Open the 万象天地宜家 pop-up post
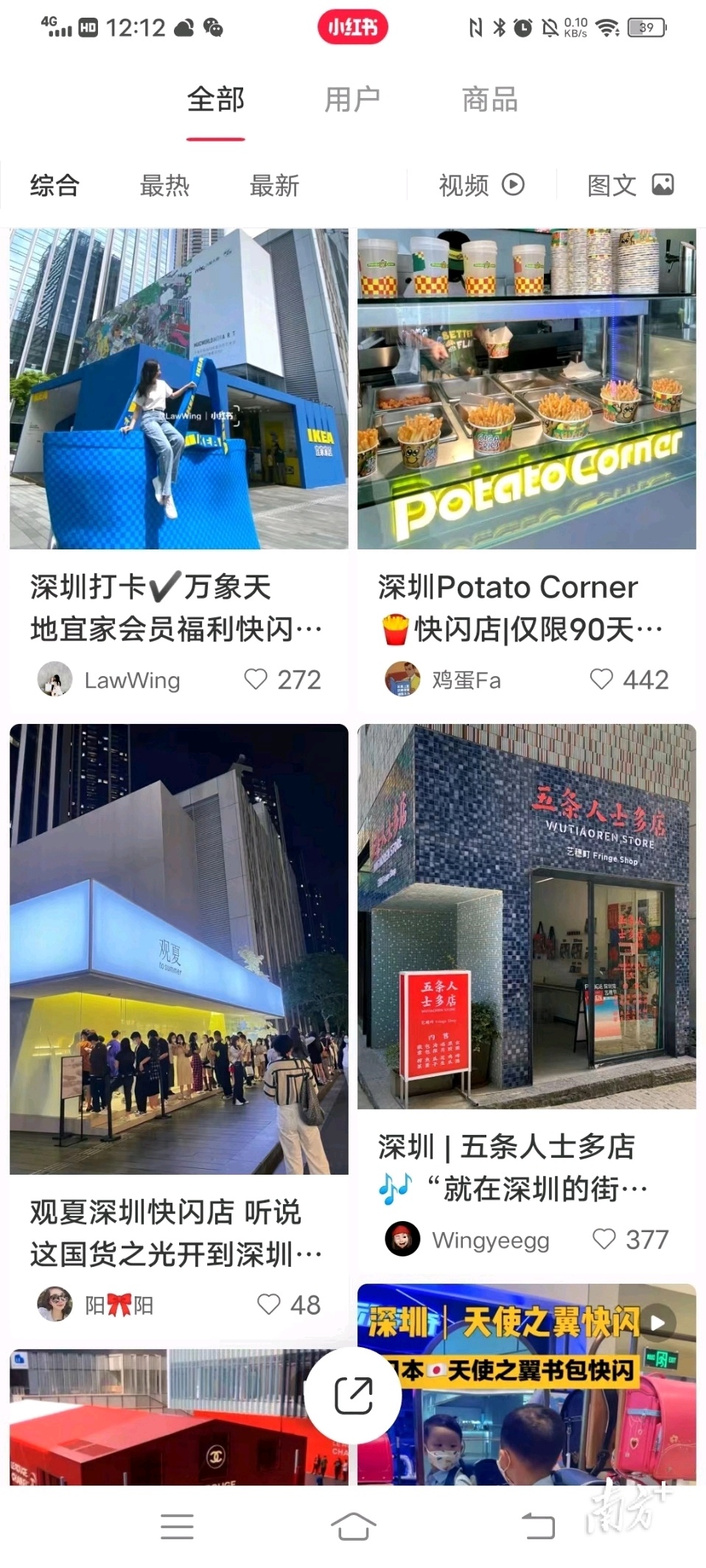 click(178, 389)
